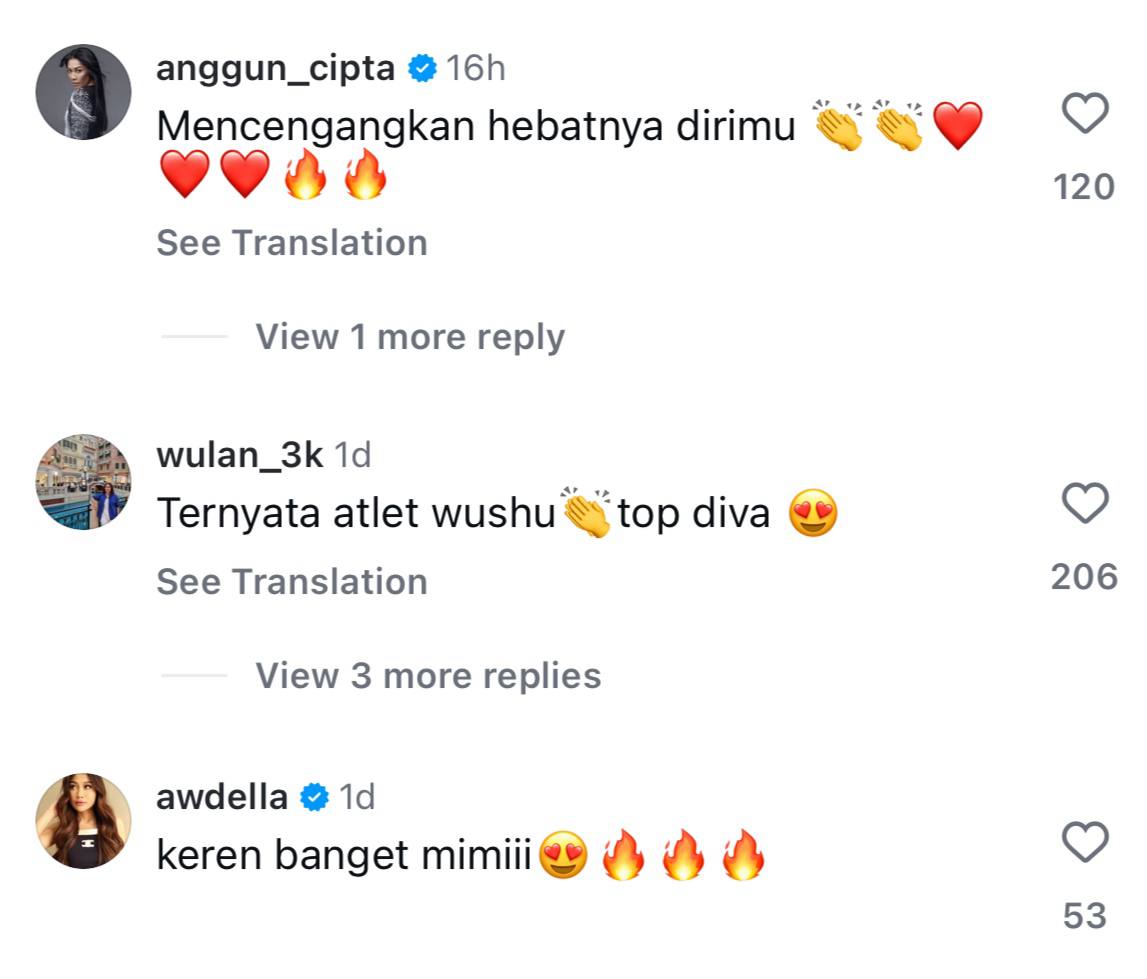See translation of anggun_cipta's comment
This screenshot has width=1147, height=979.
coord(292,243)
